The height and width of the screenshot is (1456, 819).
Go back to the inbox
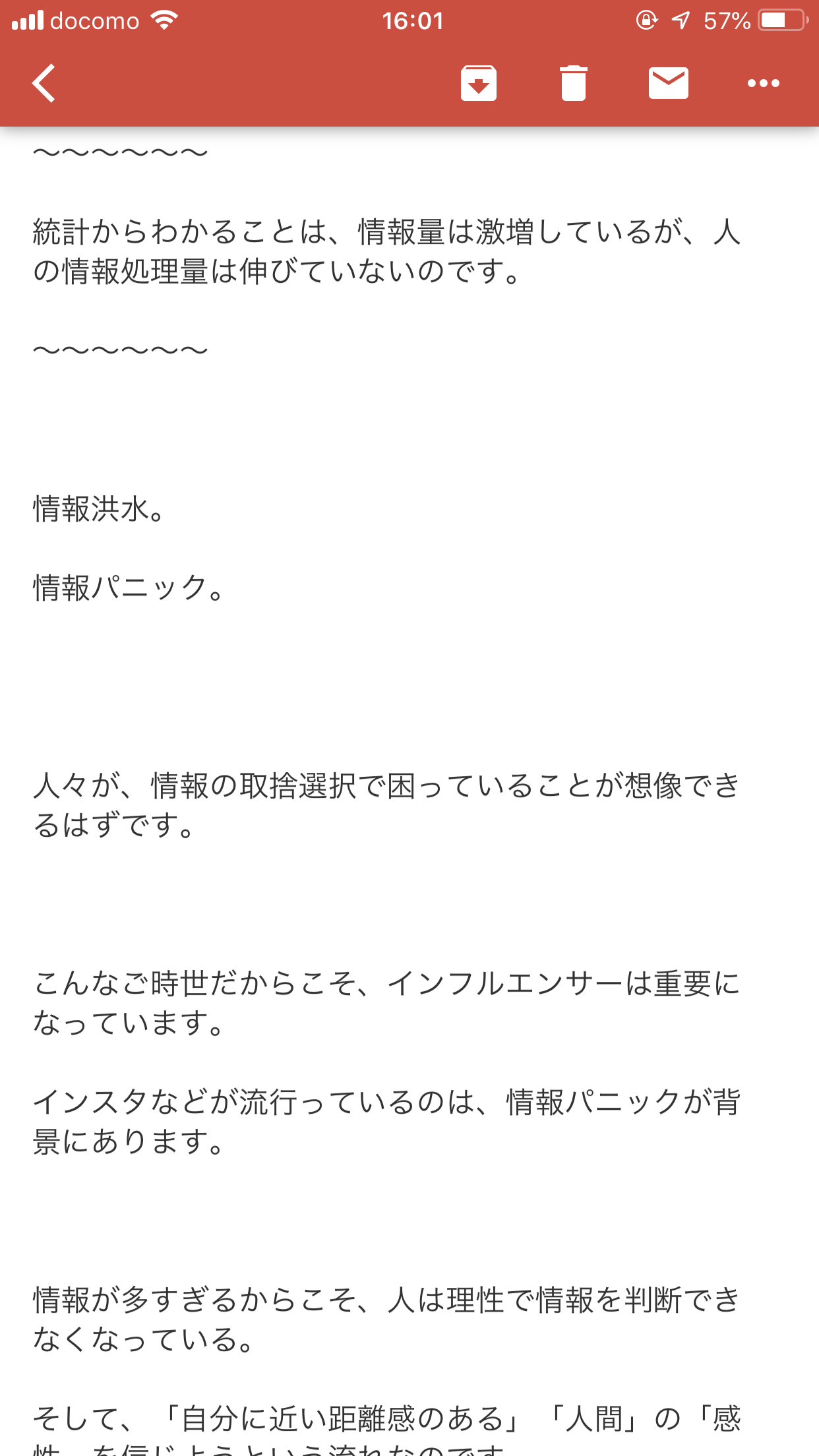(44, 83)
